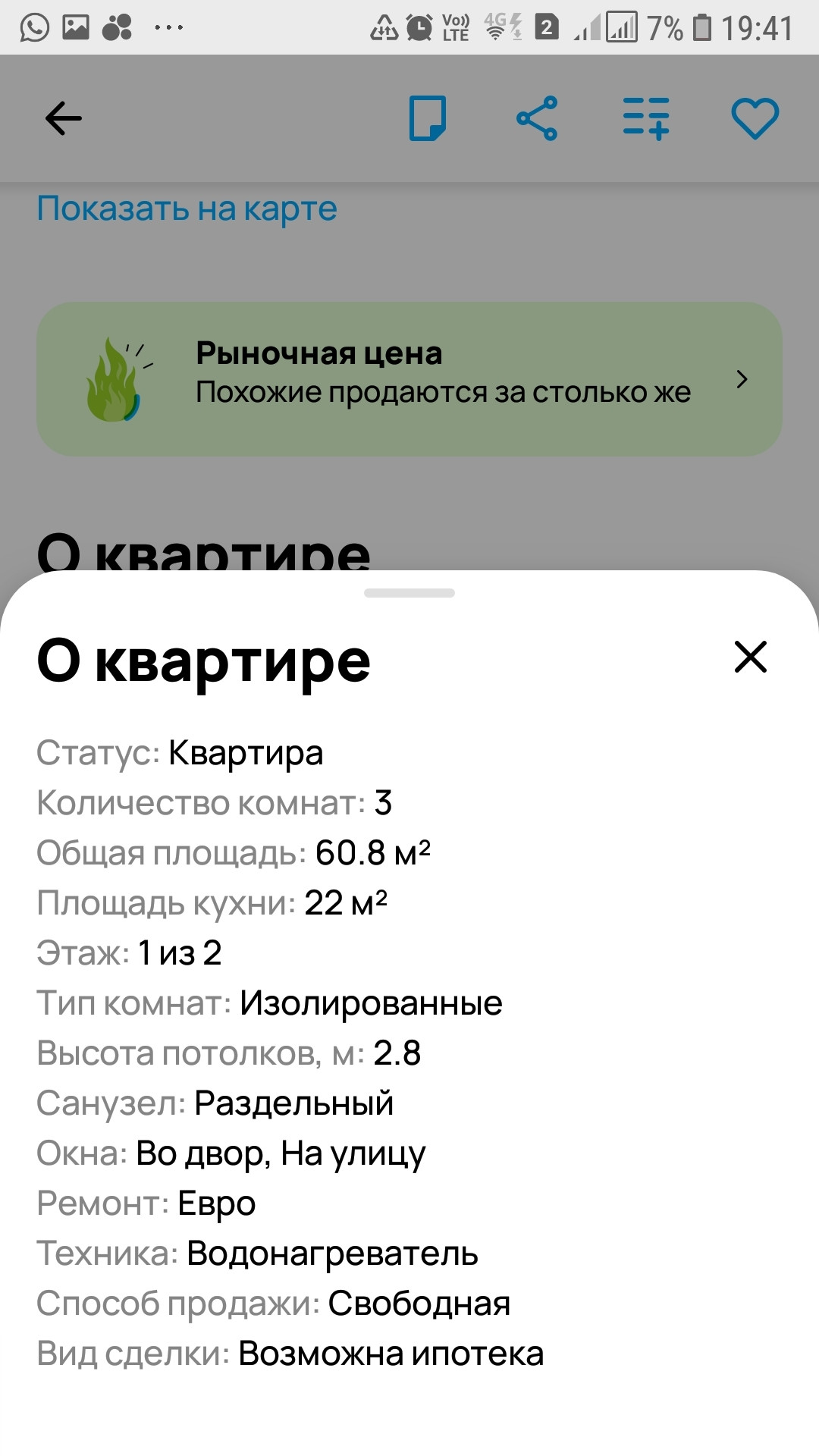Open «Показать на карте» link
This screenshot has height=1456, width=819.
(187, 209)
